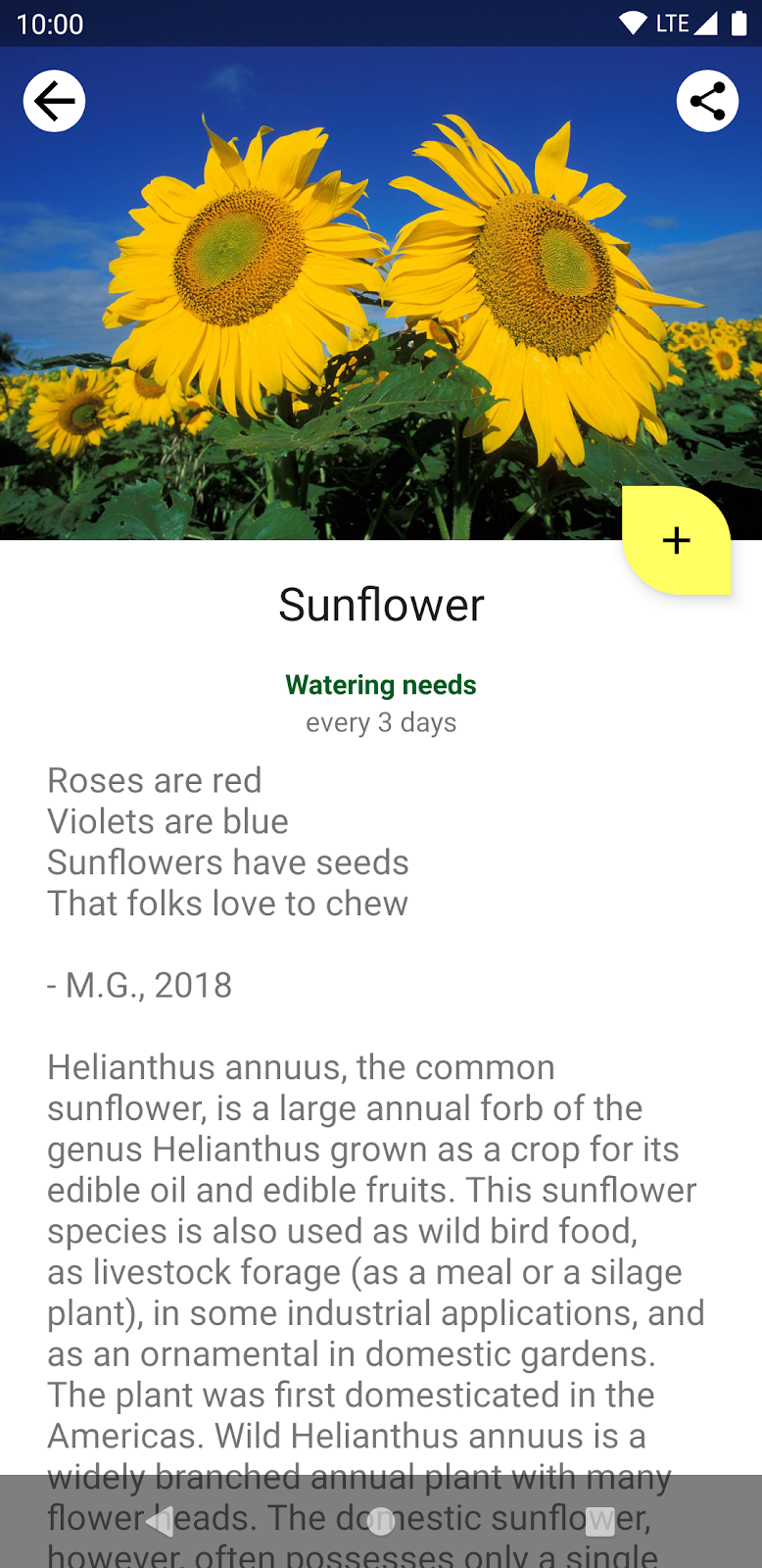View the sunflower header photo
Screen dimensions: 762x1568
[x=381, y=294]
